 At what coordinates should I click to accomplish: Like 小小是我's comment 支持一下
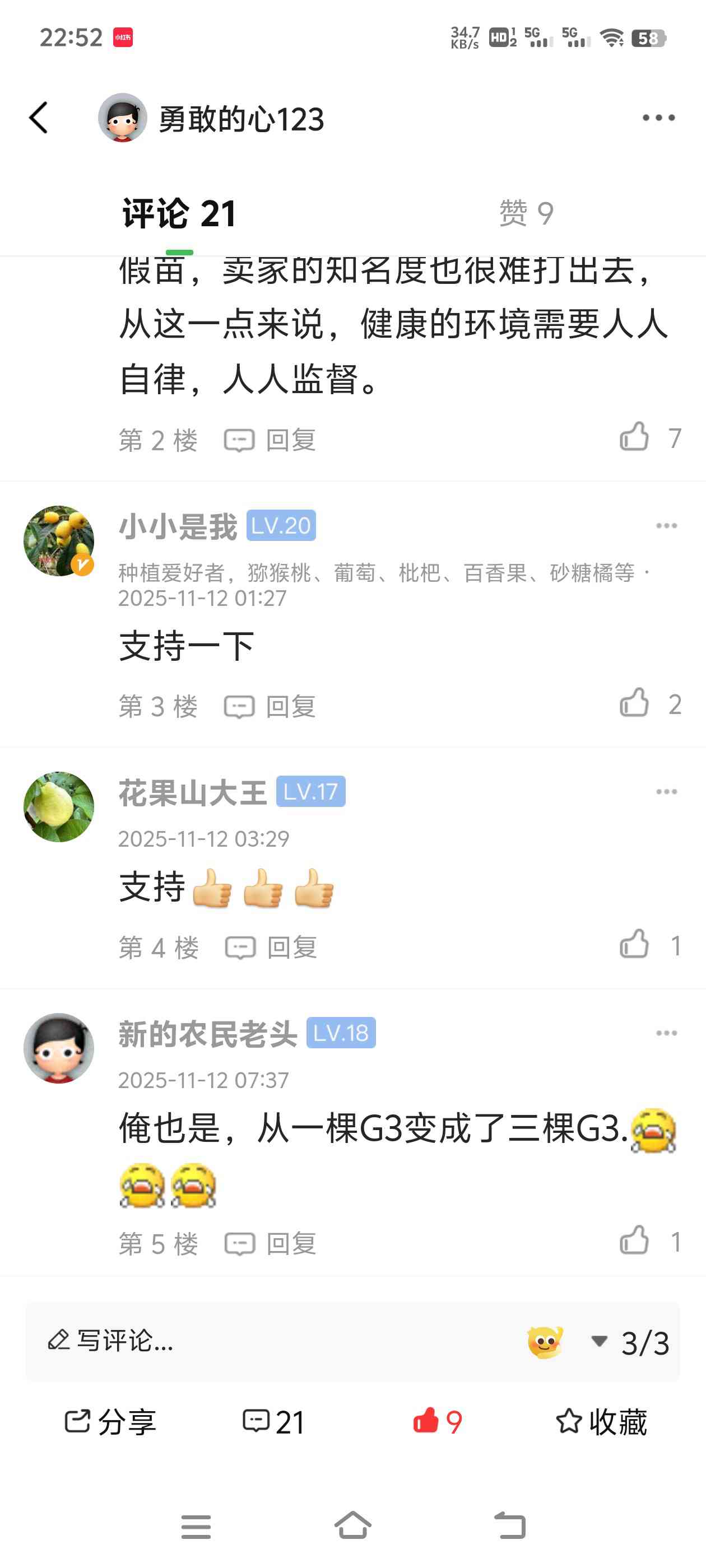point(634,704)
